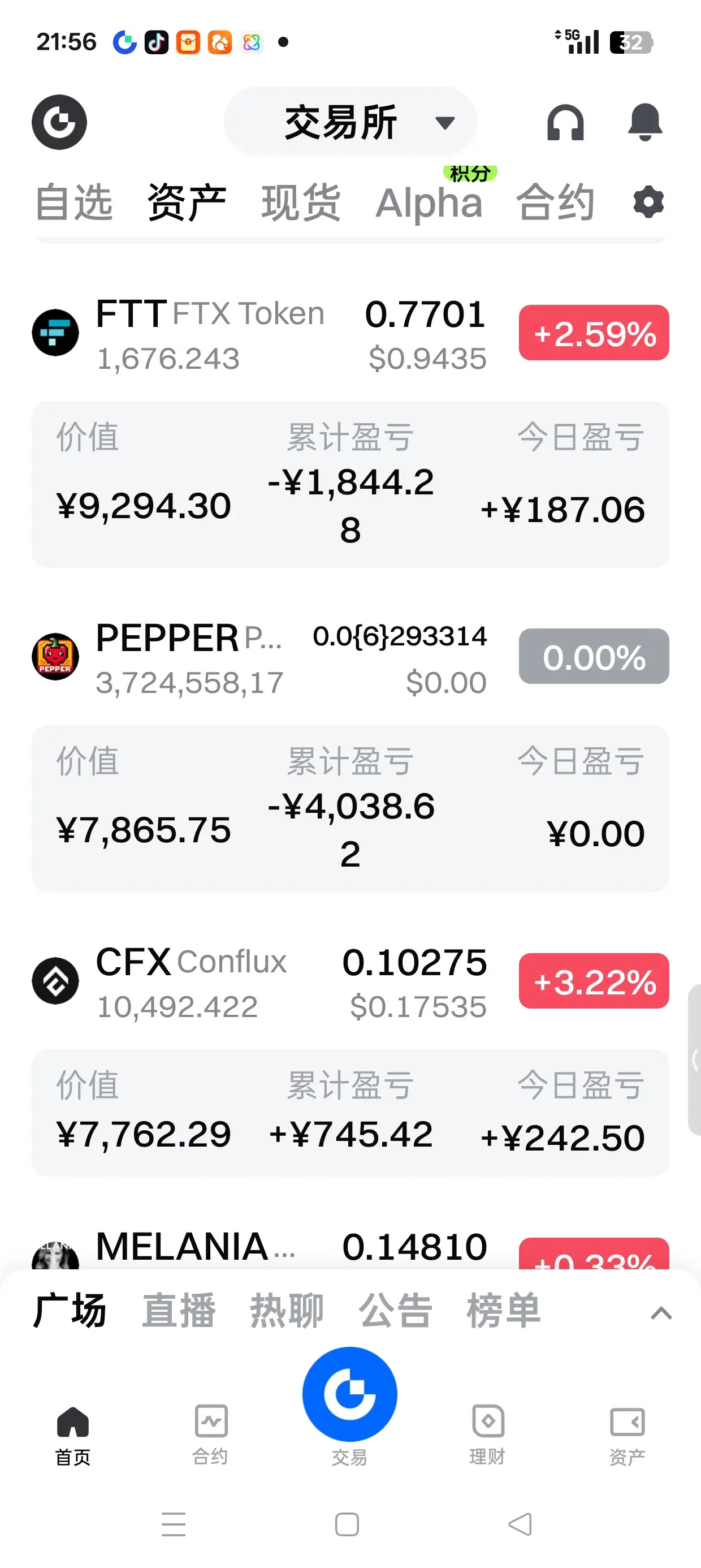
Task: Select the 榜单 tab
Action: tap(503, 1311)
